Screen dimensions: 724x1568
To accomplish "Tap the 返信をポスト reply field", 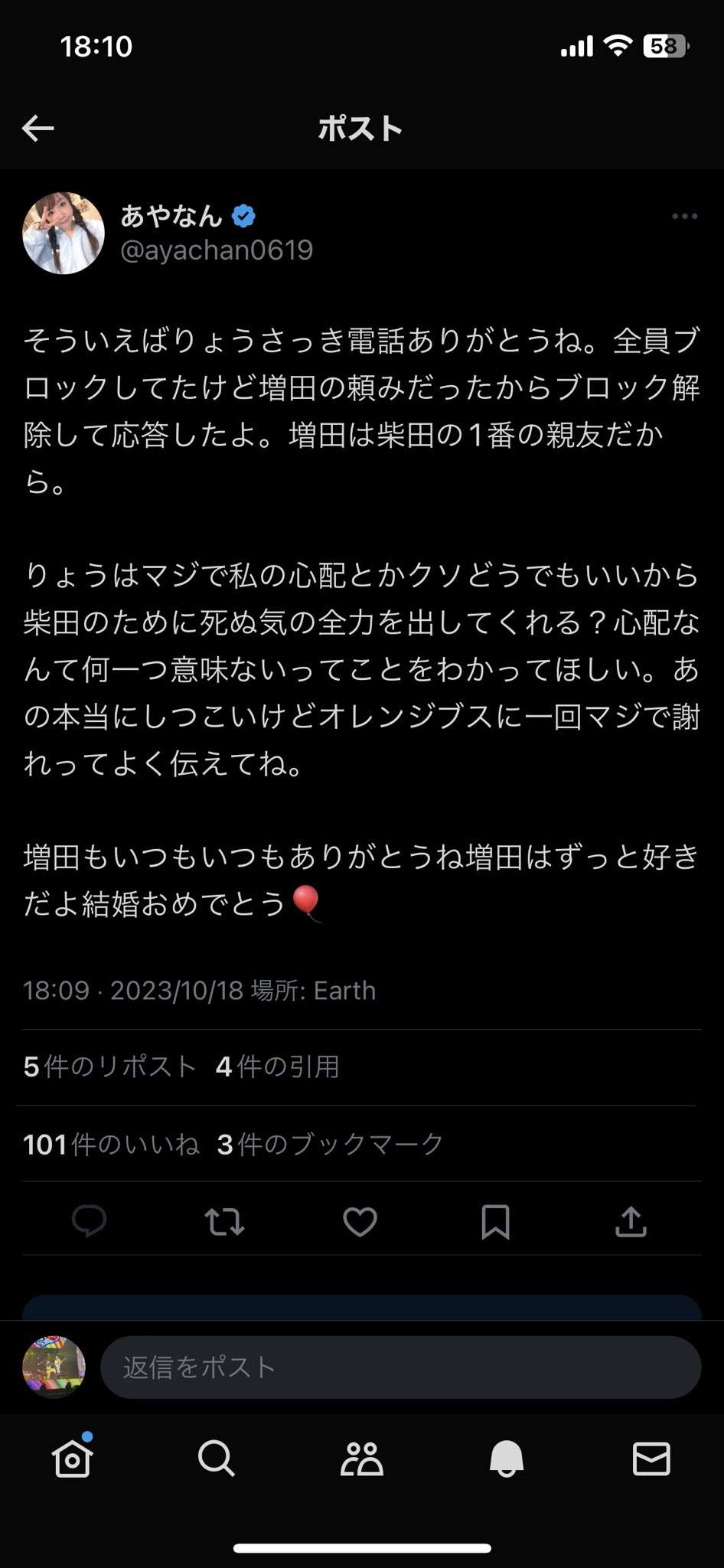I will [x=400, y=1367].
